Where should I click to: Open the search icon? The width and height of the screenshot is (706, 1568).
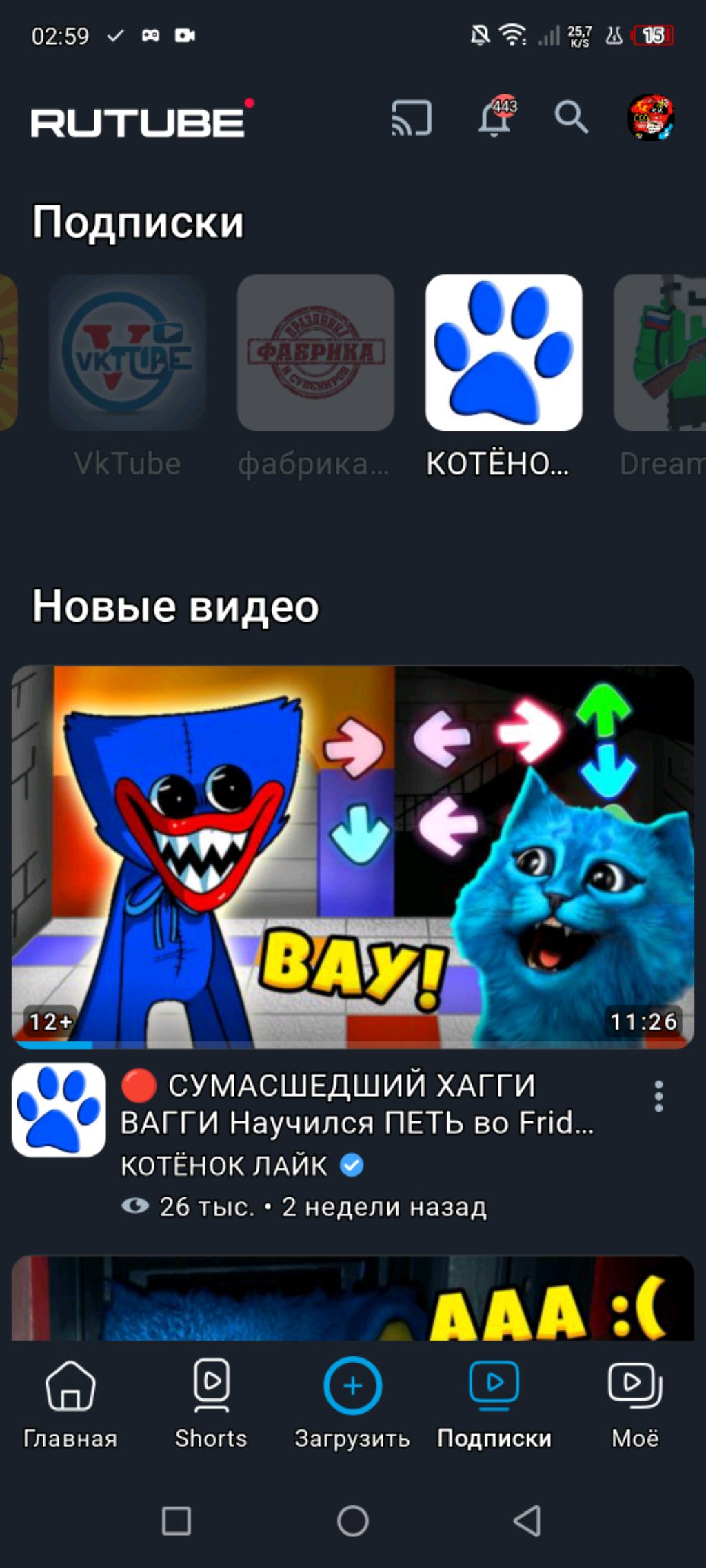click(571, 117)
